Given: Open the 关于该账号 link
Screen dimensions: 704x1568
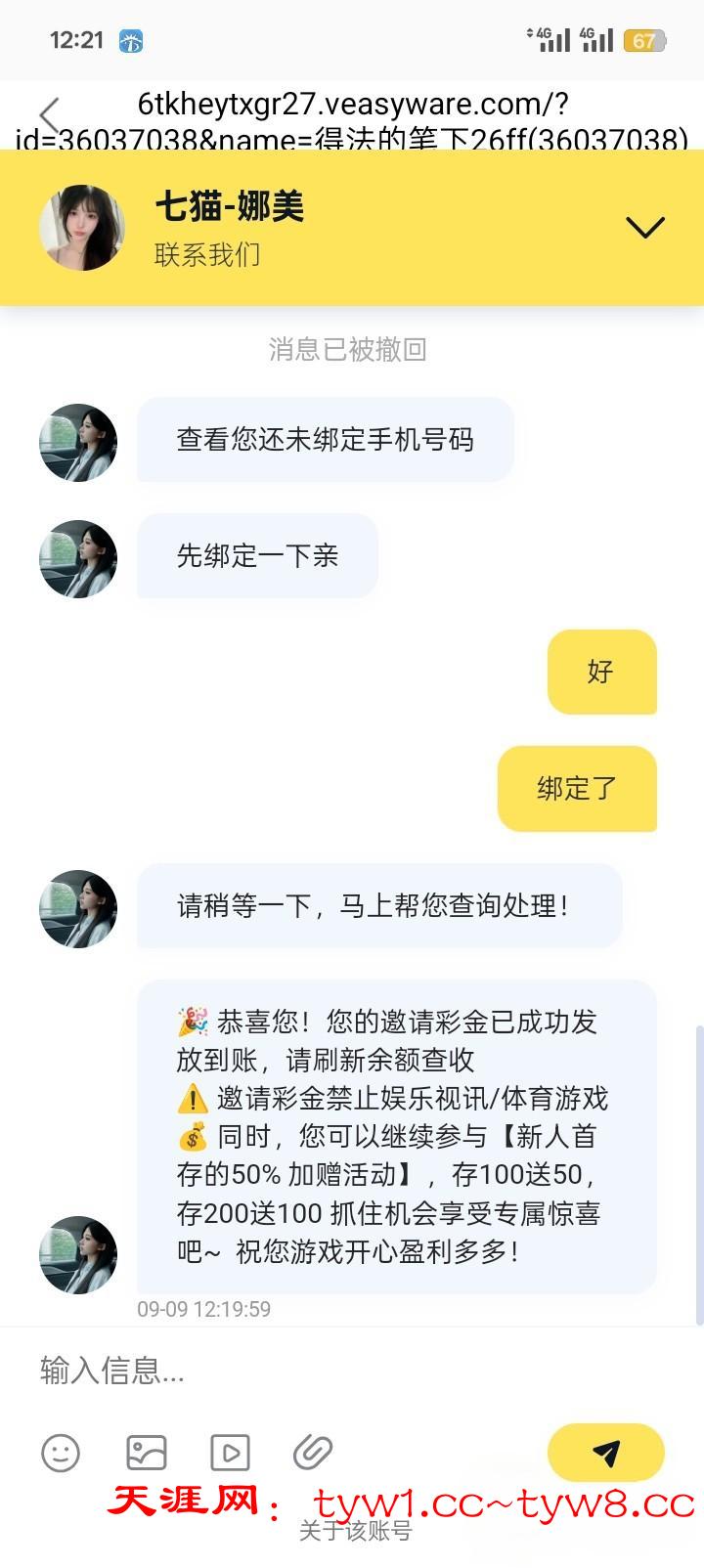Looking at the screenshot, I should point(355,1531).
